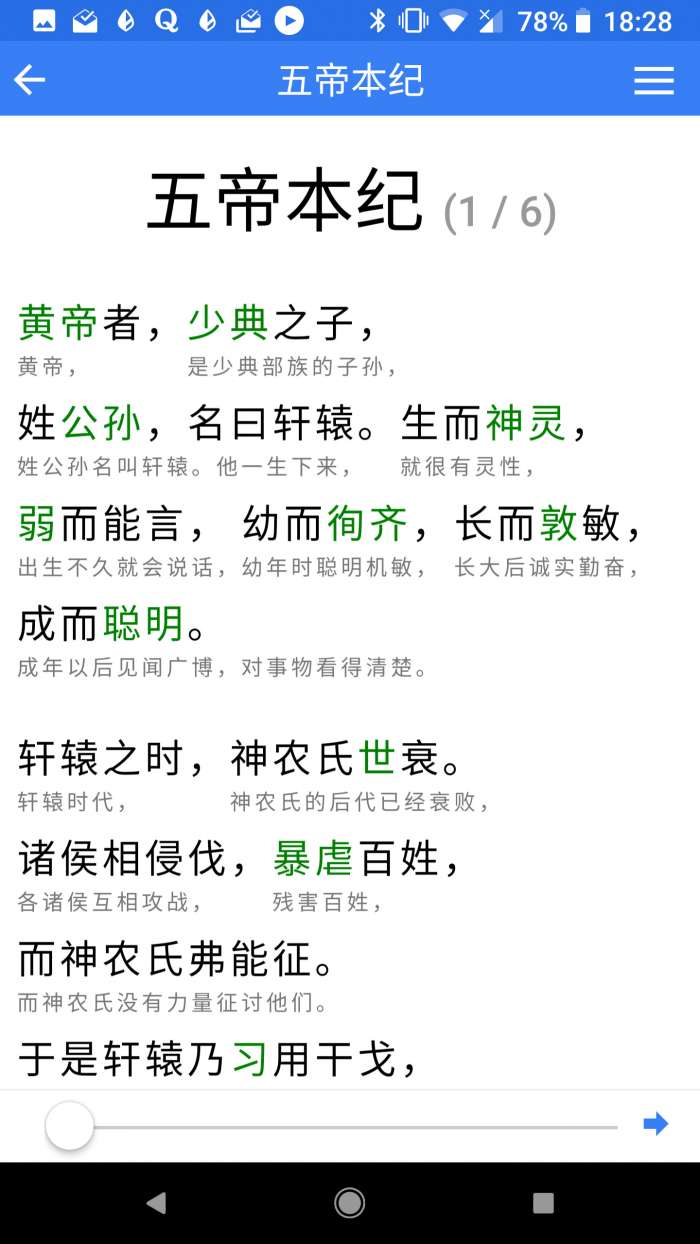Look up the green character 世

[378, 759]
